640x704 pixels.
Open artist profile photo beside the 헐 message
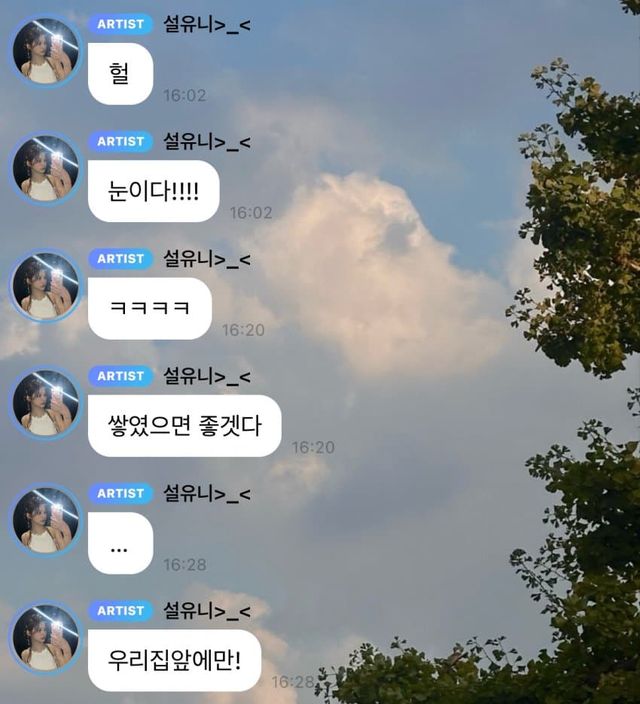(x=45, y=51)
